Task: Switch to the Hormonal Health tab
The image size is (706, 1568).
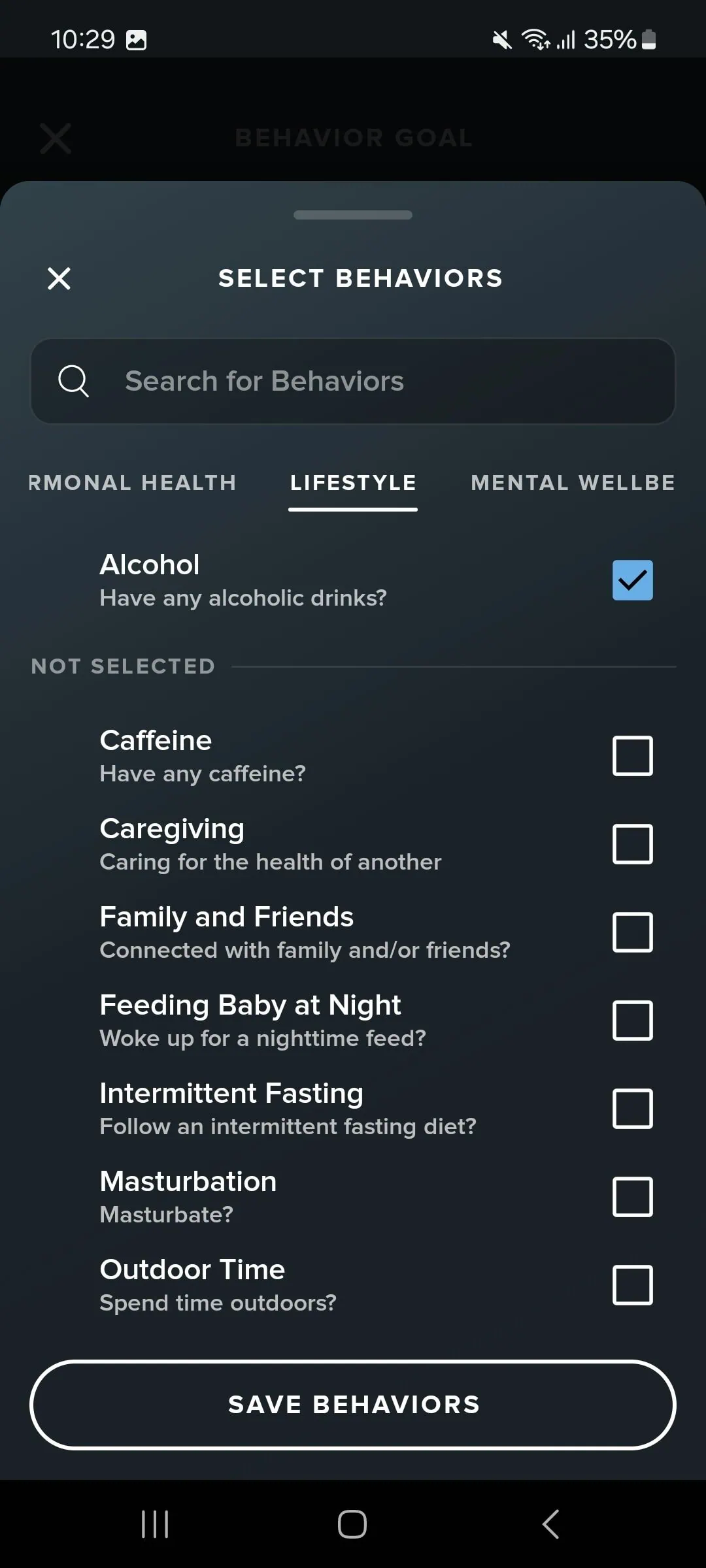Action: click(x=132, y=483)
